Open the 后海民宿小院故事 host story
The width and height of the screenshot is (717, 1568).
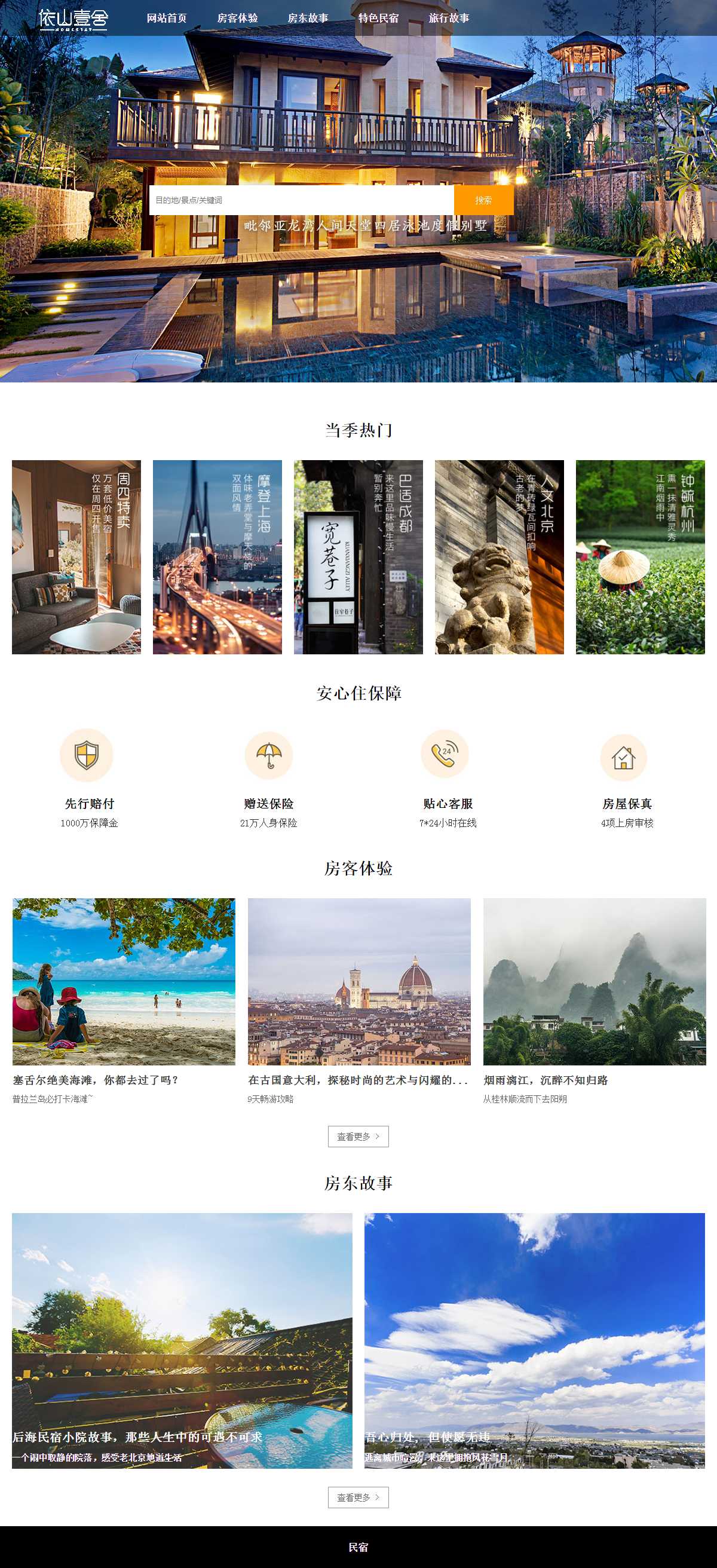(182, 1340)
